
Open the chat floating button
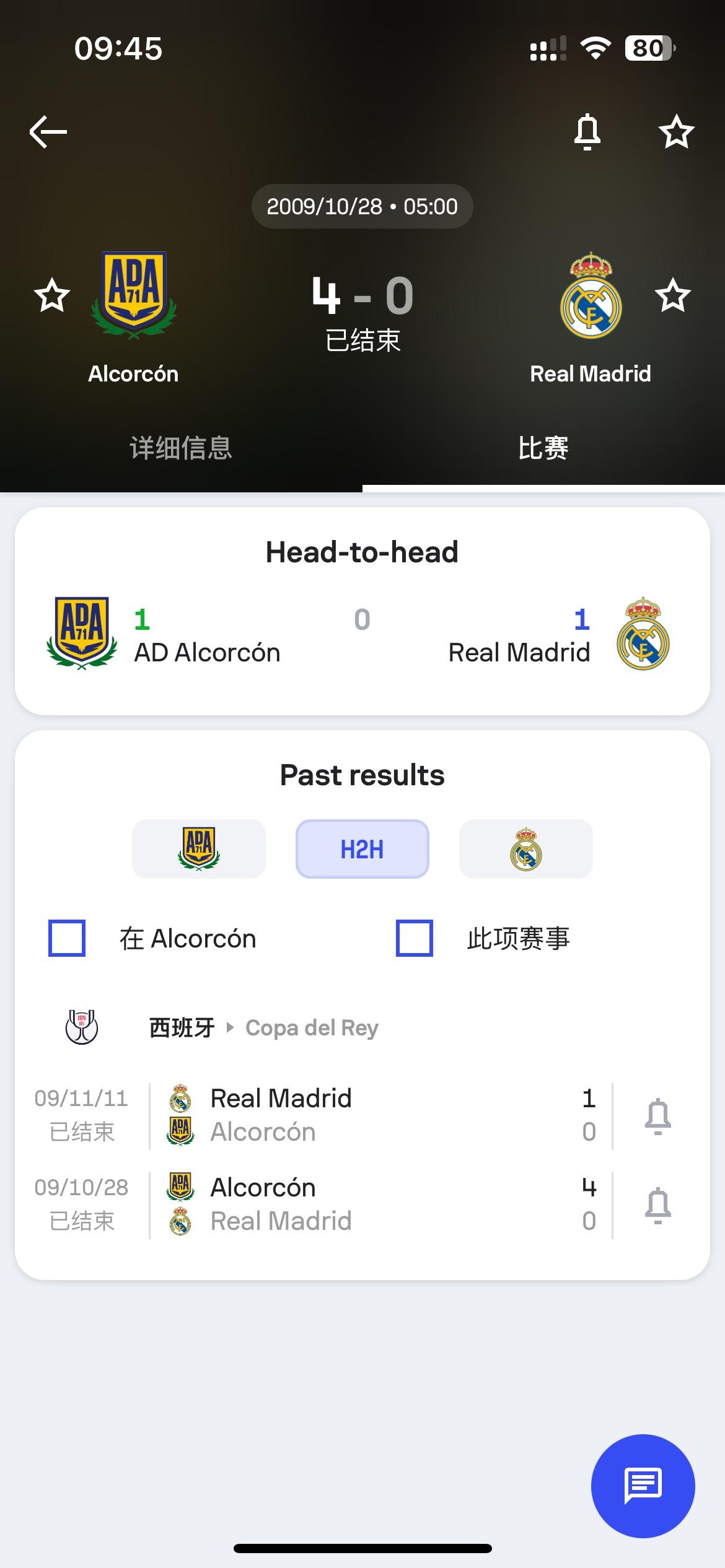[x=643, y=1486]
